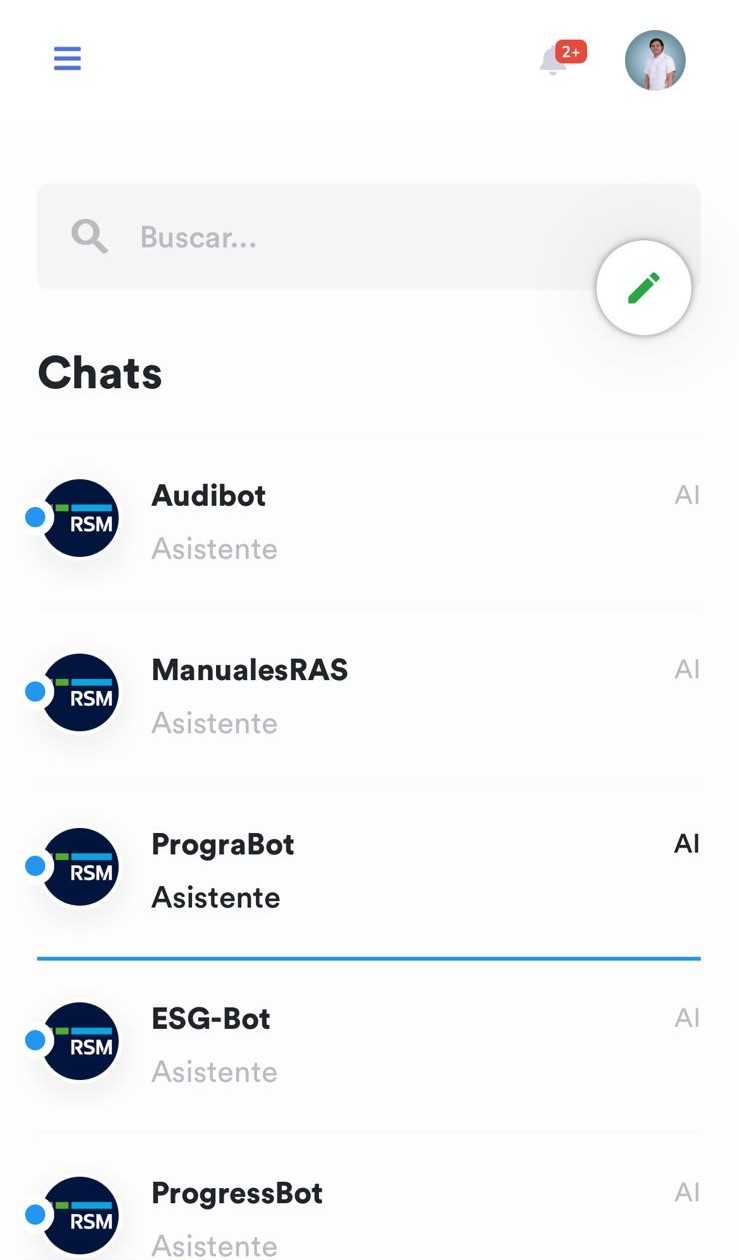Open the user profile avatar
Image resolution: width=739 pixels, height=1260 pixels.
tap(655, 60)
